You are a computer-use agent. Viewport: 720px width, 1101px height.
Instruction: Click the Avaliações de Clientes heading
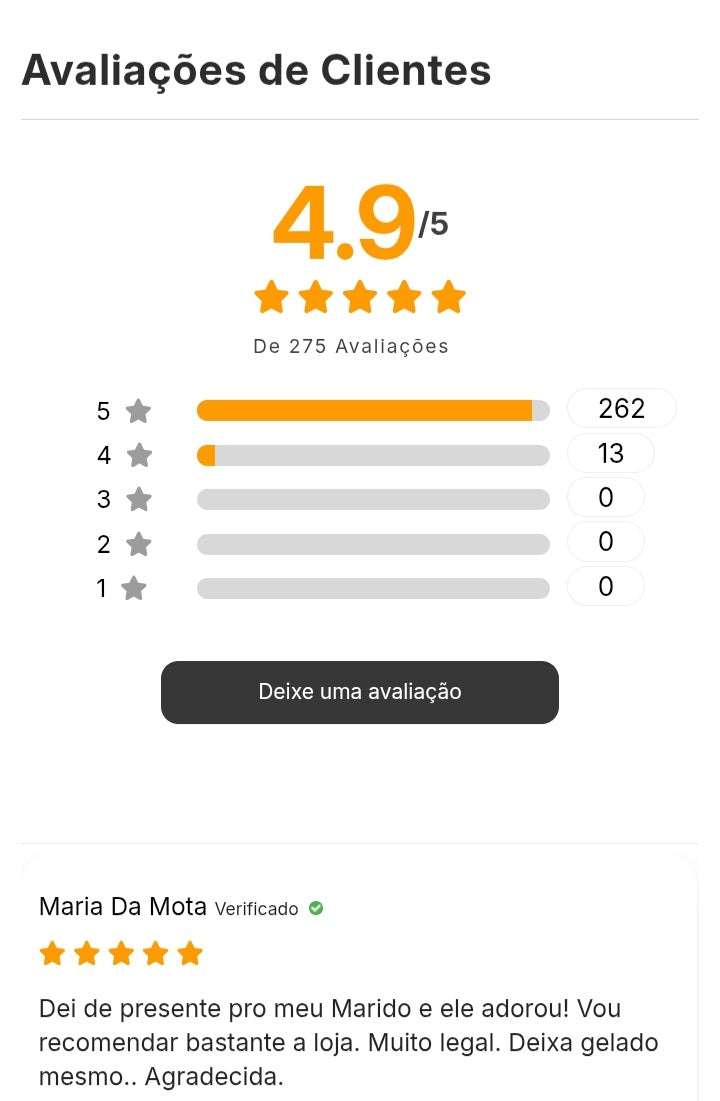[x=256, y=70]
